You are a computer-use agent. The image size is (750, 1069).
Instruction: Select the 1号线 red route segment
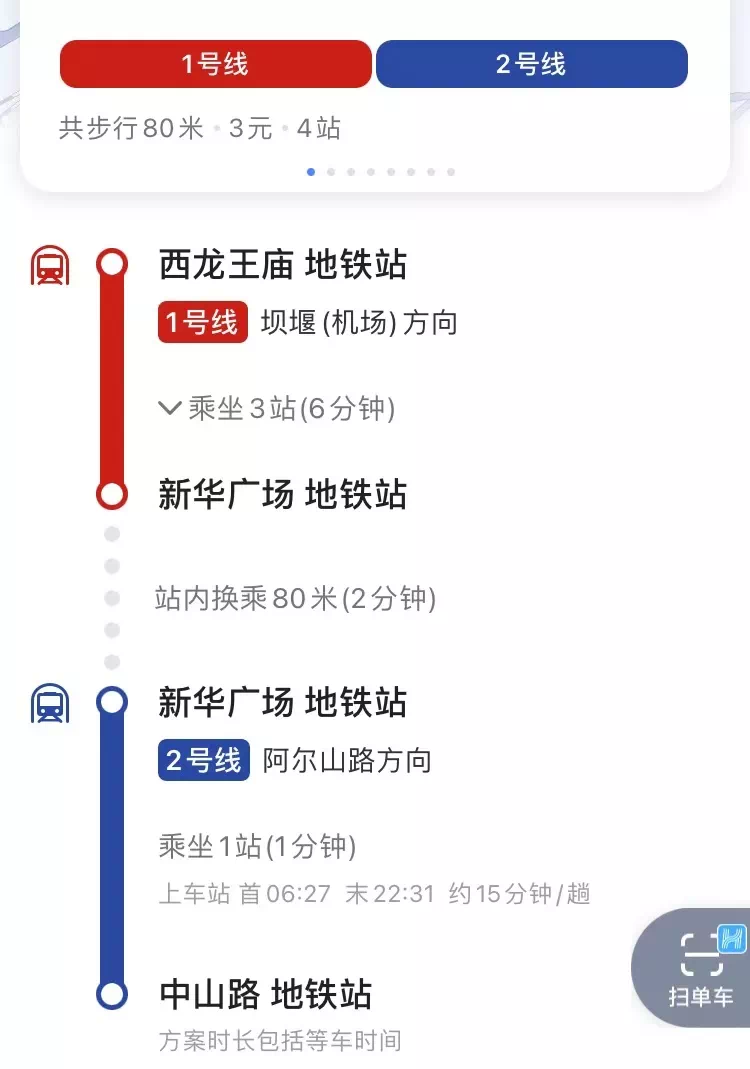coord(215,65)
